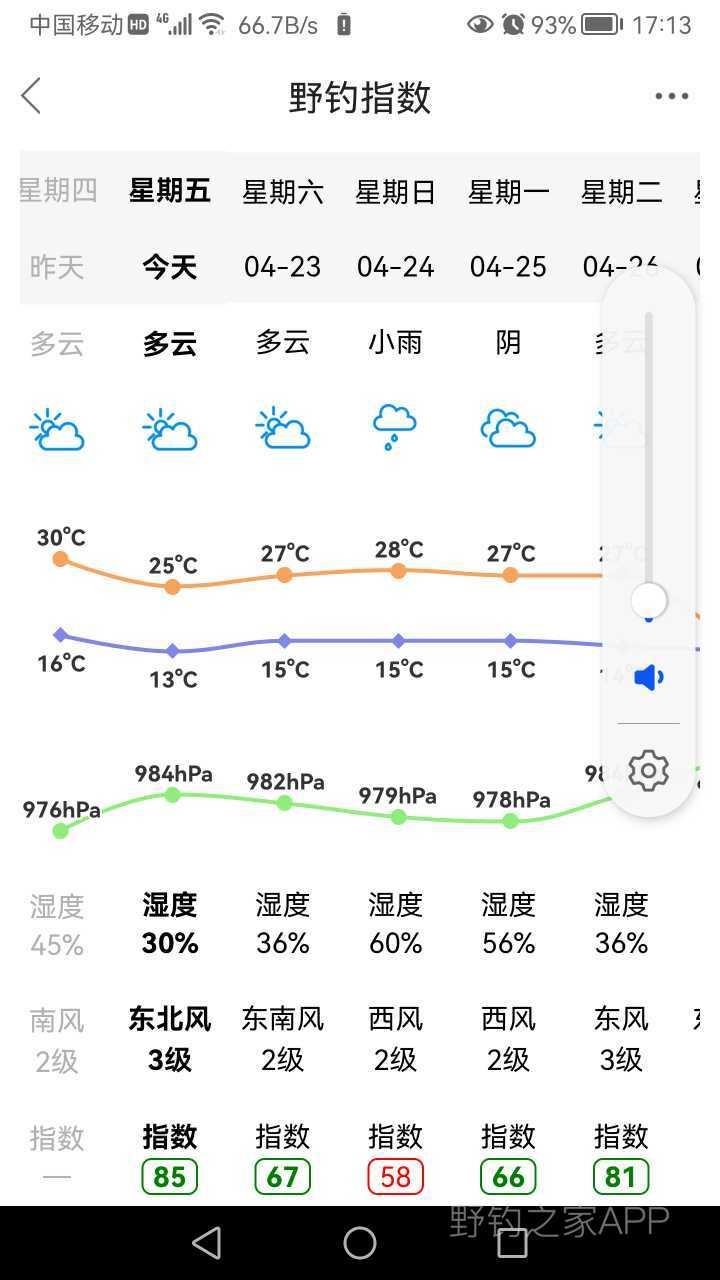The image size is (720, 1280).
Task: Tap the system back button
Action: pos(206,1243)
